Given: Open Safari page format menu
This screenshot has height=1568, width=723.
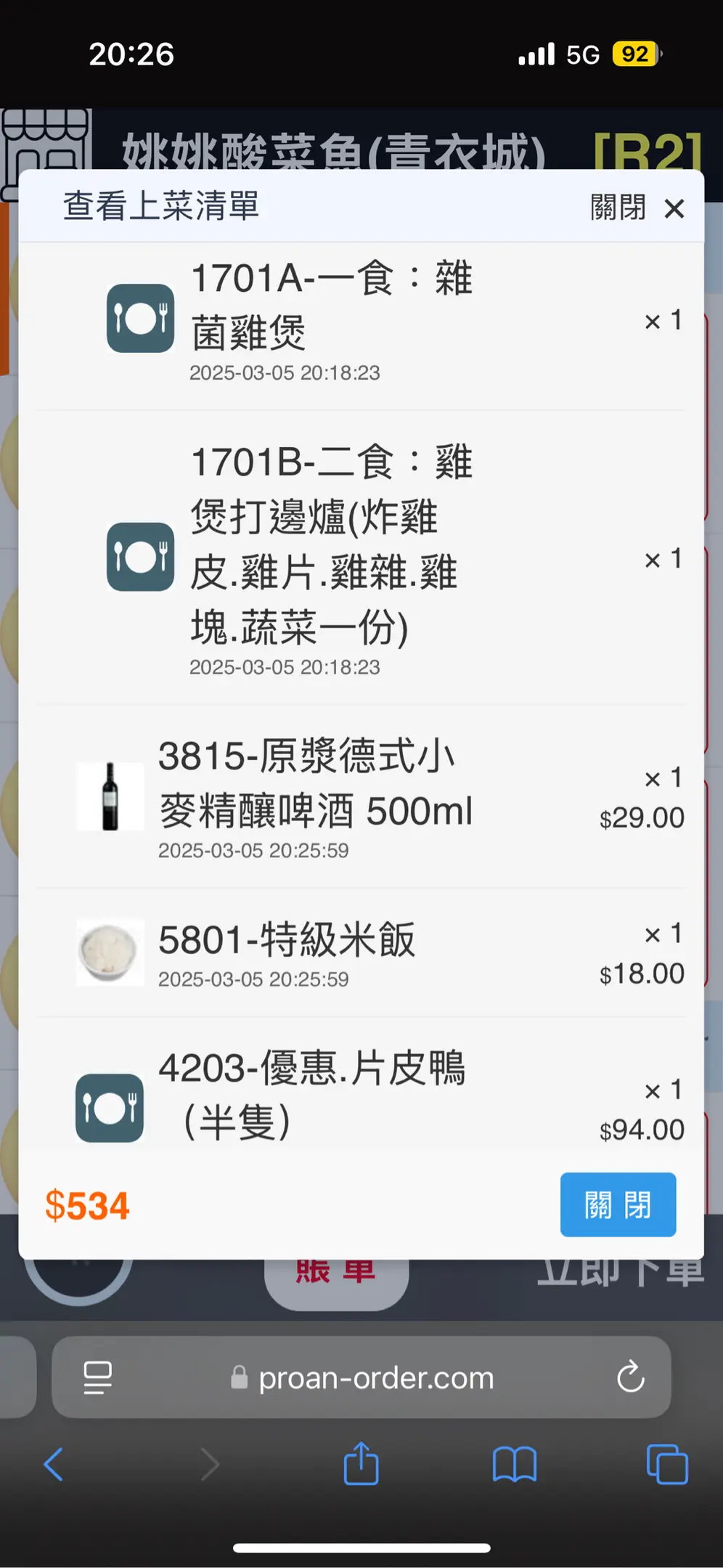Looking at the screenshot, I should click(98, 1377).
